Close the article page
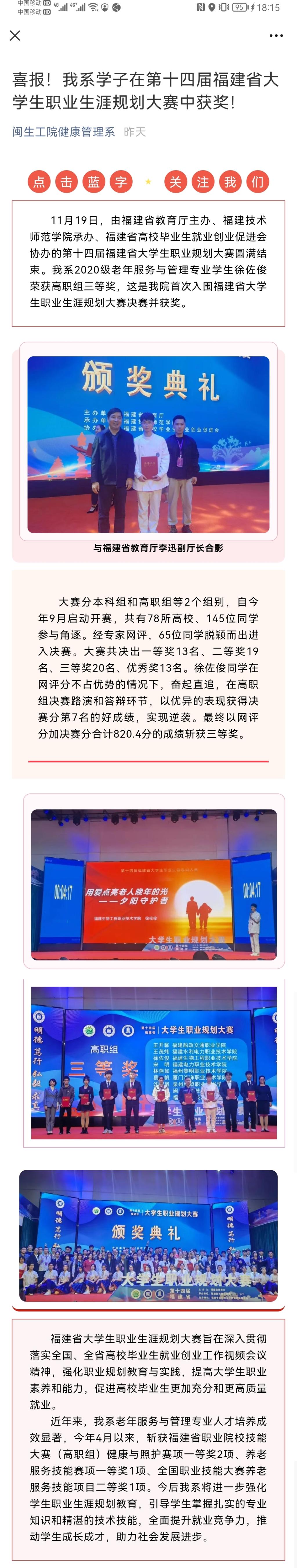This screenshot has width=297, height=1568. point(15,36)
